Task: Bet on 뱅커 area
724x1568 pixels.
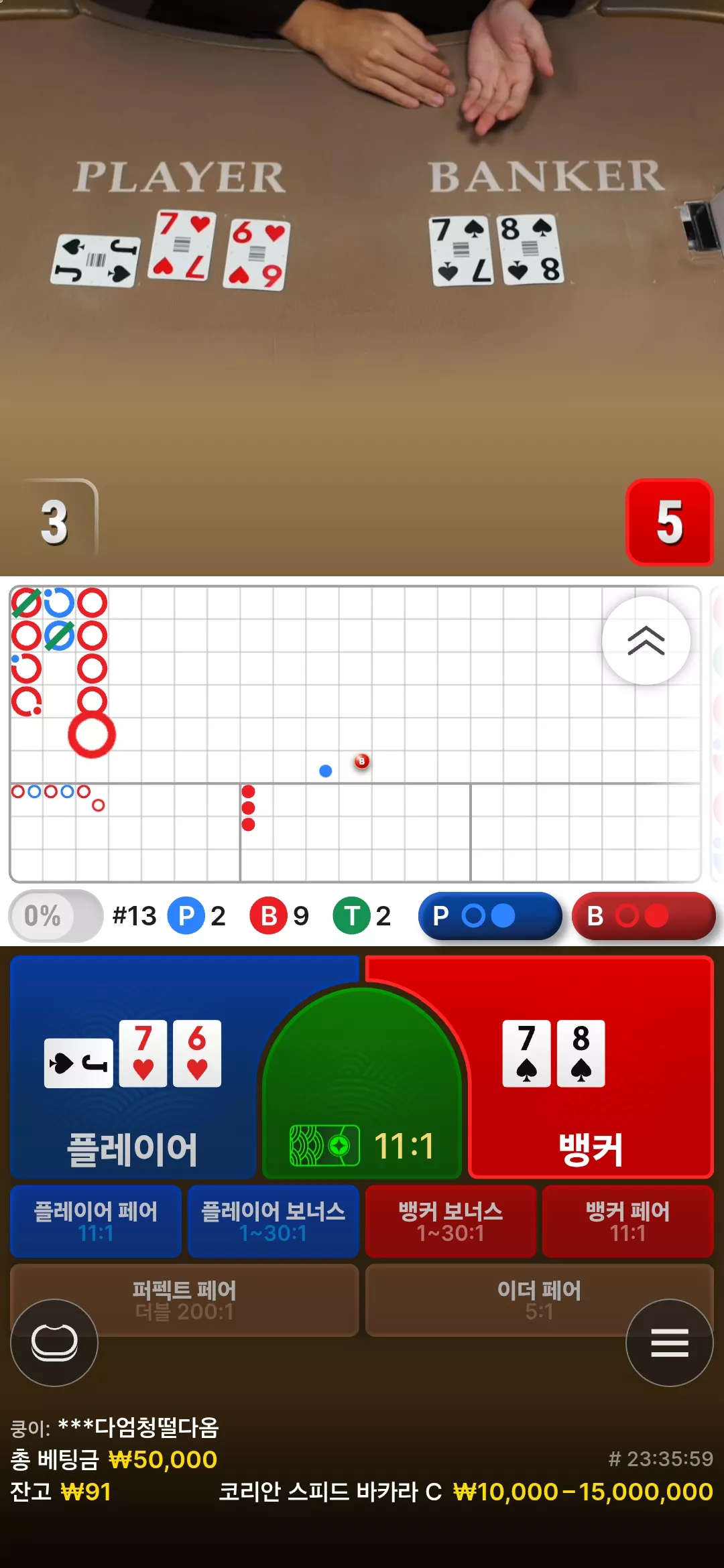Action: tap(590, 1067)
